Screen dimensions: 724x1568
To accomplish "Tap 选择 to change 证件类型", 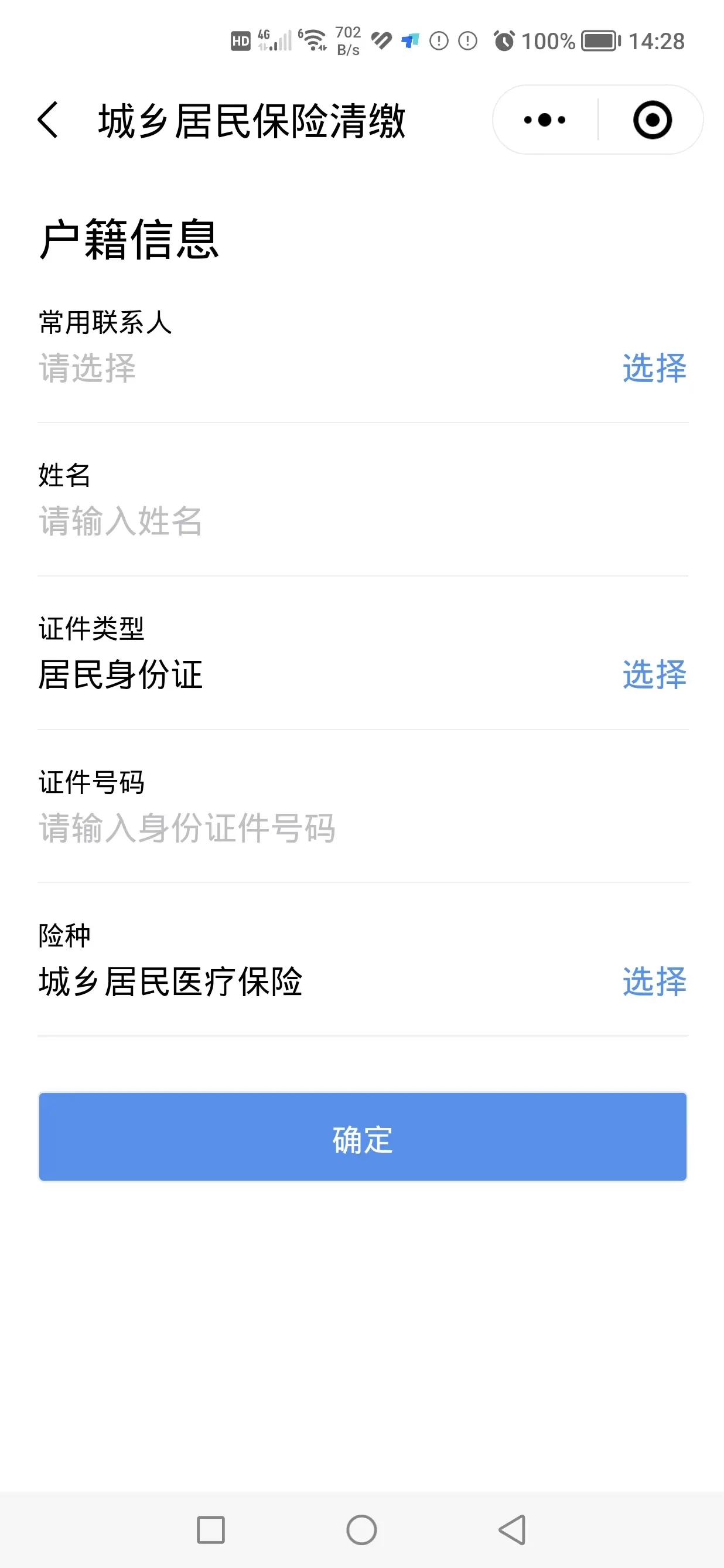I will 655,674.
